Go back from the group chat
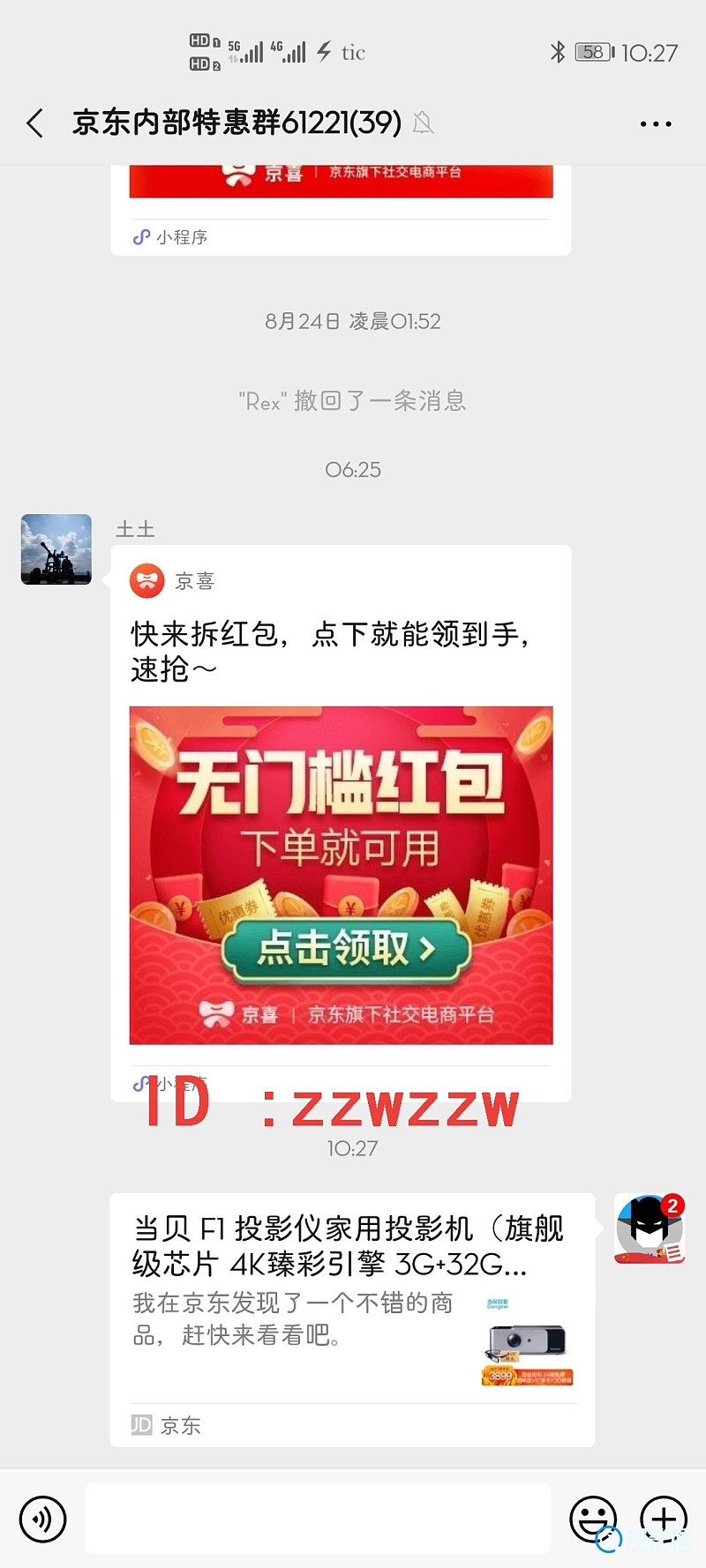This screenshot has width=706, height=1568. click(35, 123)
